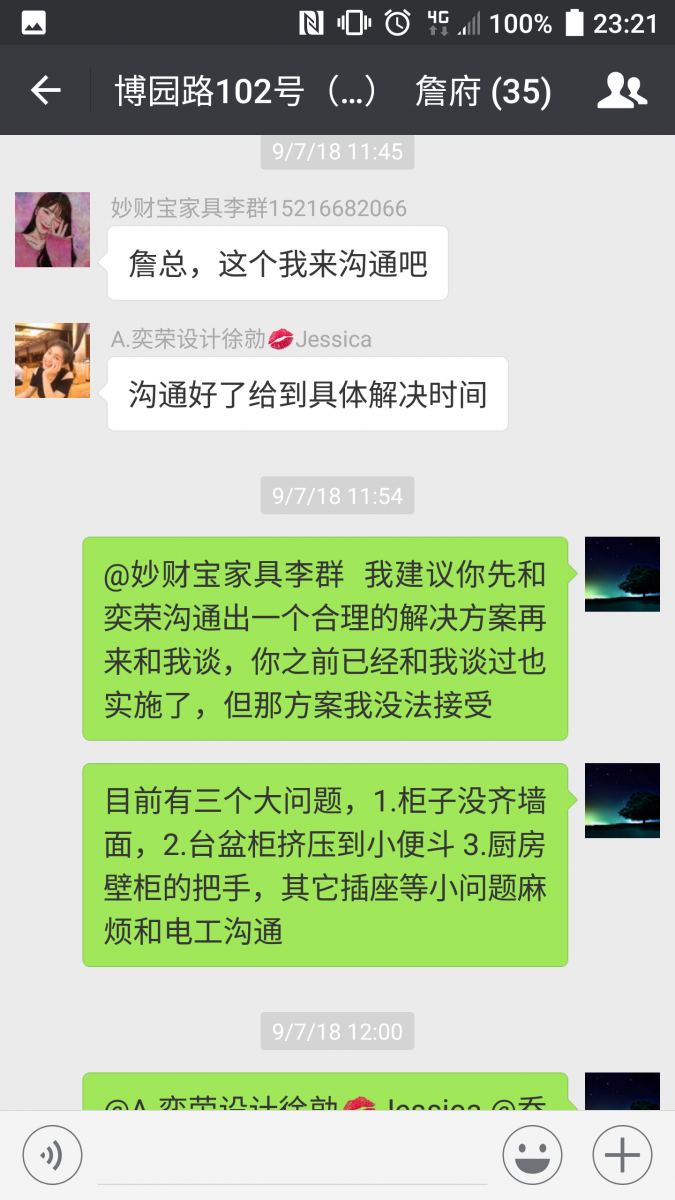Switch to voice message input
Viewport: 675px width, 1200px height.
pos(52,1156)
